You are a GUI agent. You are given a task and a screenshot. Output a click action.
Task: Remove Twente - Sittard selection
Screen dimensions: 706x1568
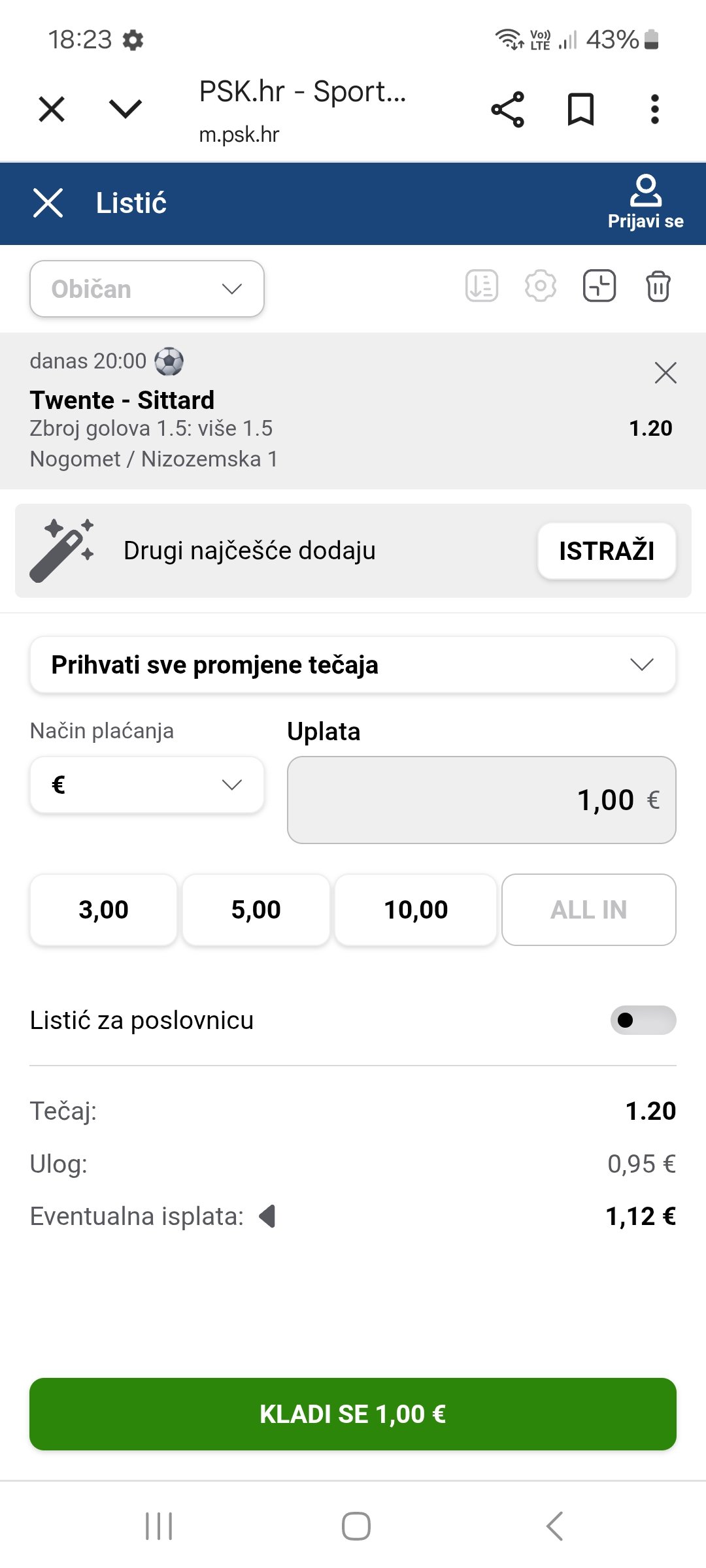coord(665,373)
